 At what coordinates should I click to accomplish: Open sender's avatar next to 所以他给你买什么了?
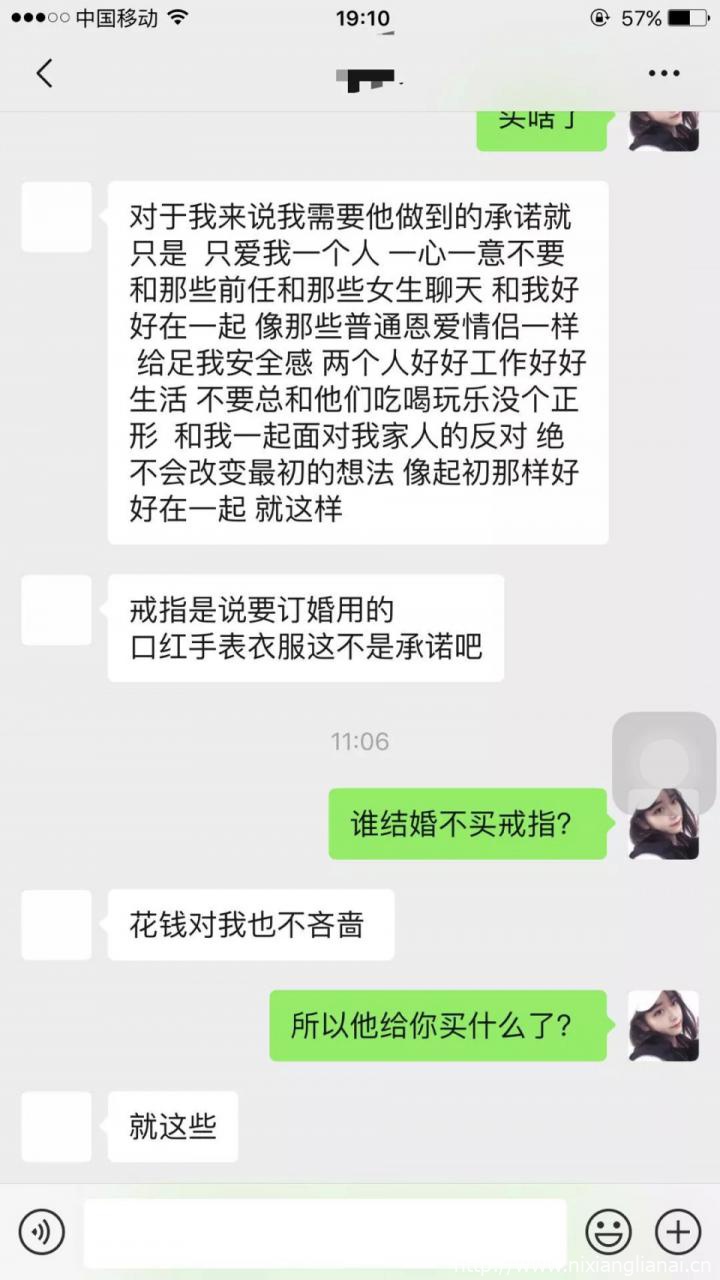pyautogui.click(x=663, y=1025)
